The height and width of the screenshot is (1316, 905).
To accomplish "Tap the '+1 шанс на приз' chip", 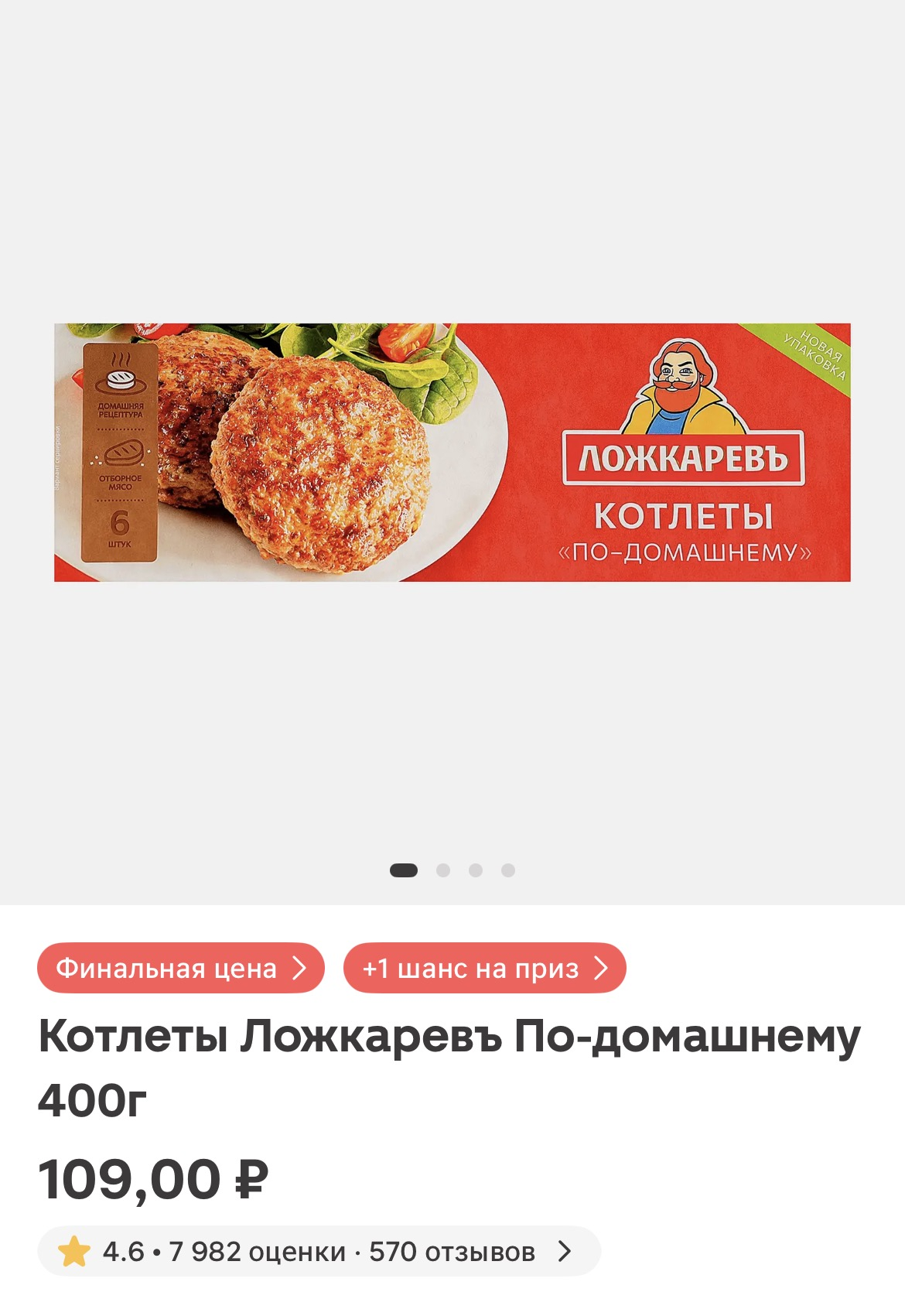I will 484,968.
